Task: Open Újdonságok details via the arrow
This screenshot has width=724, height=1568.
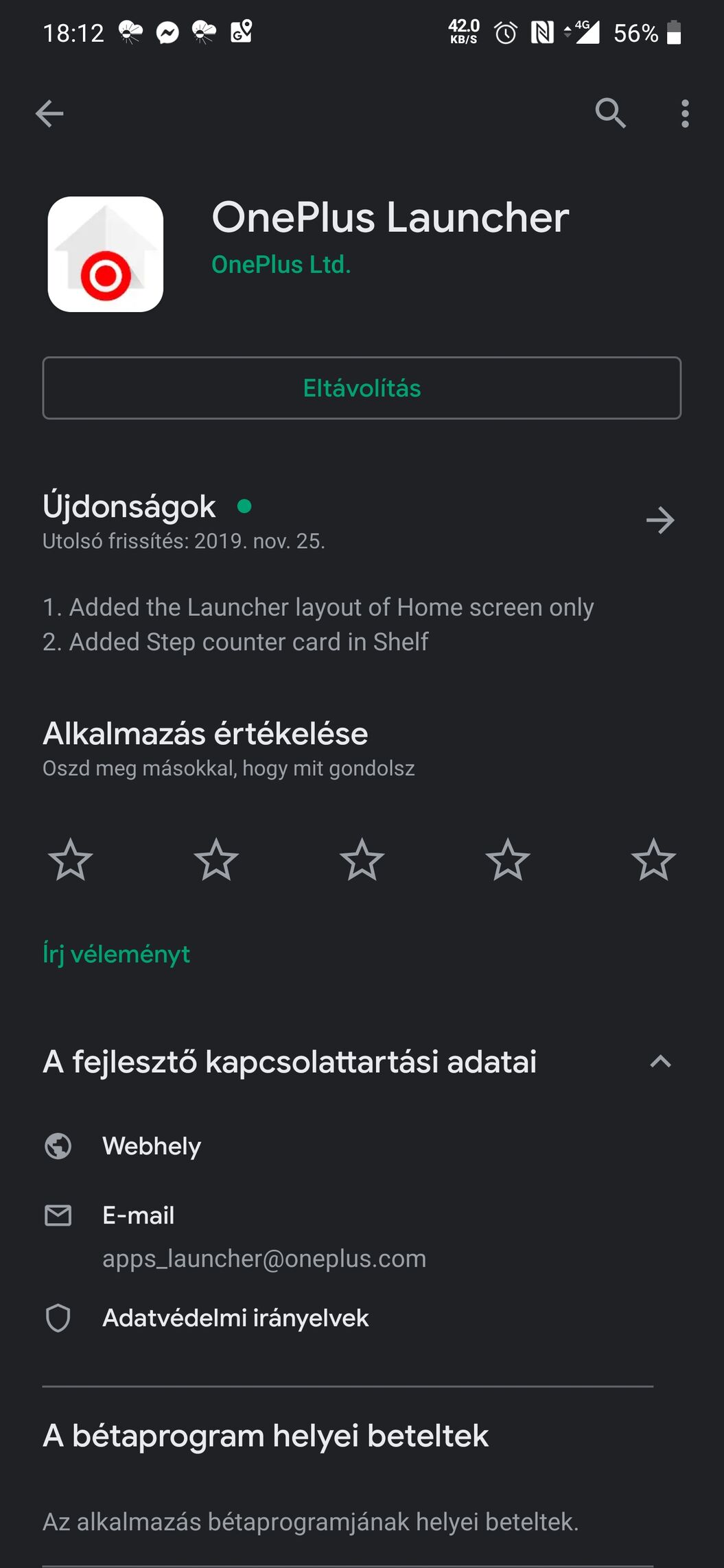Action: point(660,520)
